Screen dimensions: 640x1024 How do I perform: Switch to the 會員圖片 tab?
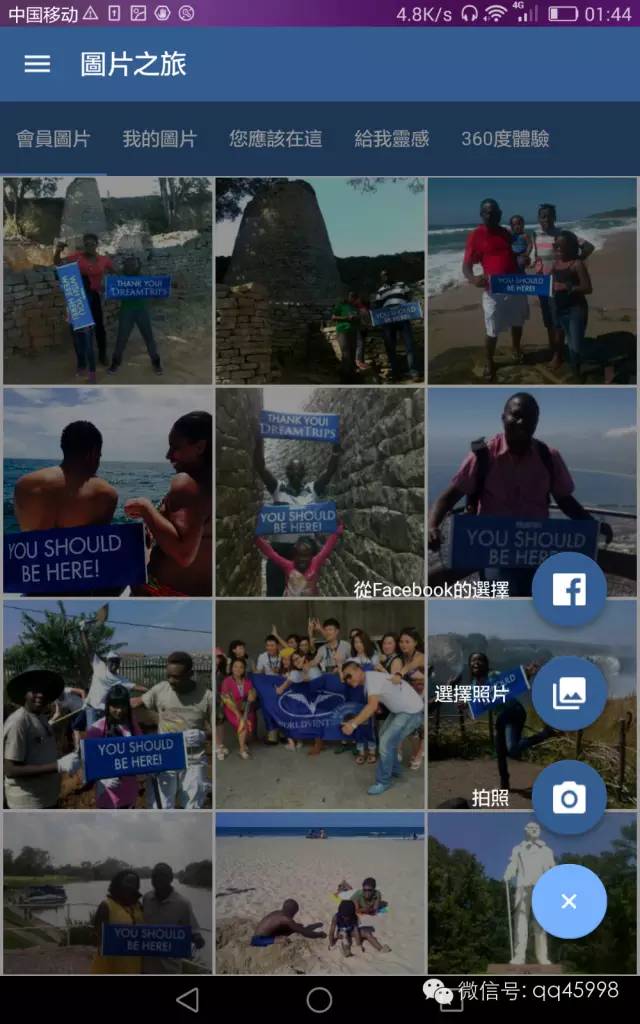(x=53, y=139)
